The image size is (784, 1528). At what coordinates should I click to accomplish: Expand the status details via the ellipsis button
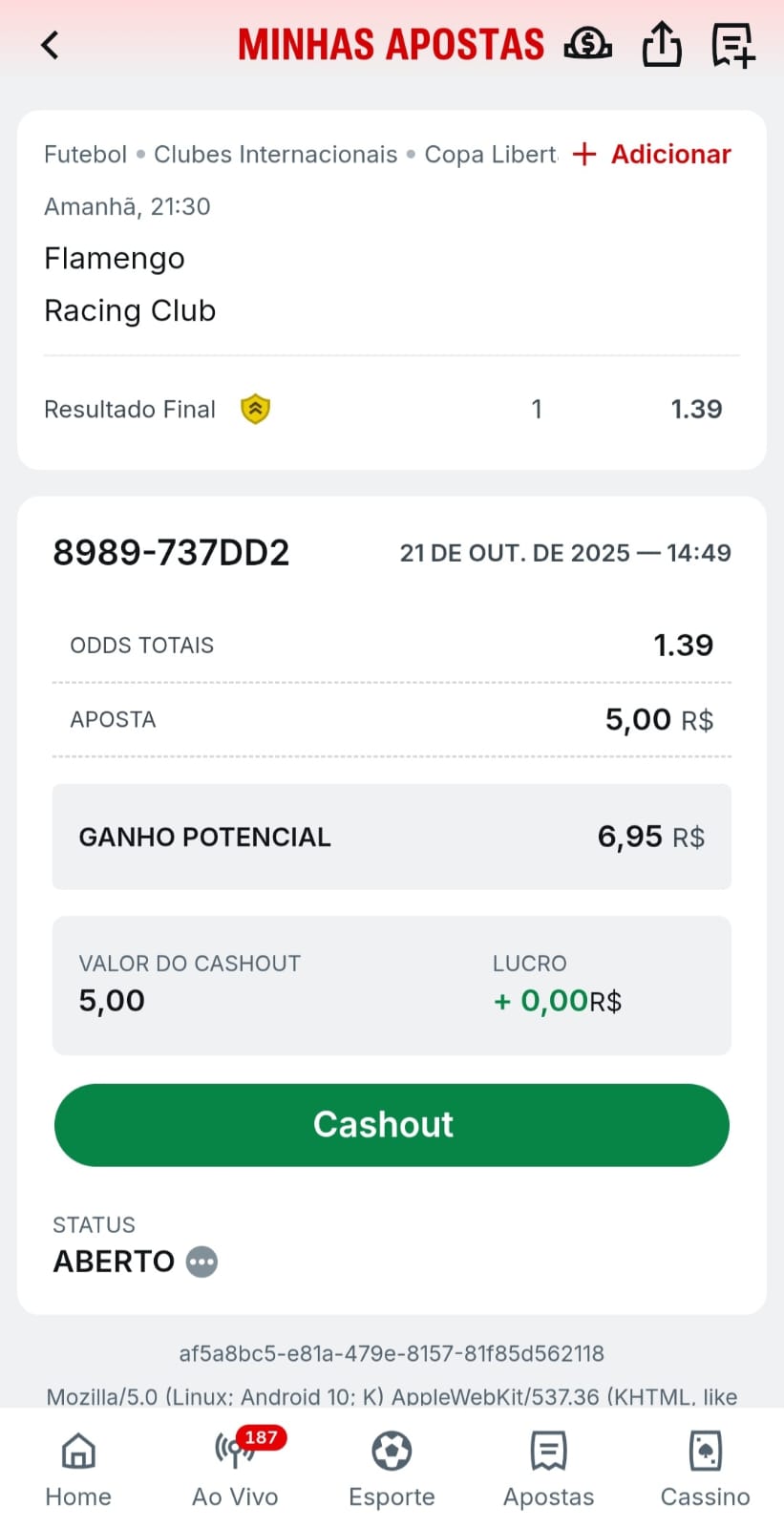201,1262
